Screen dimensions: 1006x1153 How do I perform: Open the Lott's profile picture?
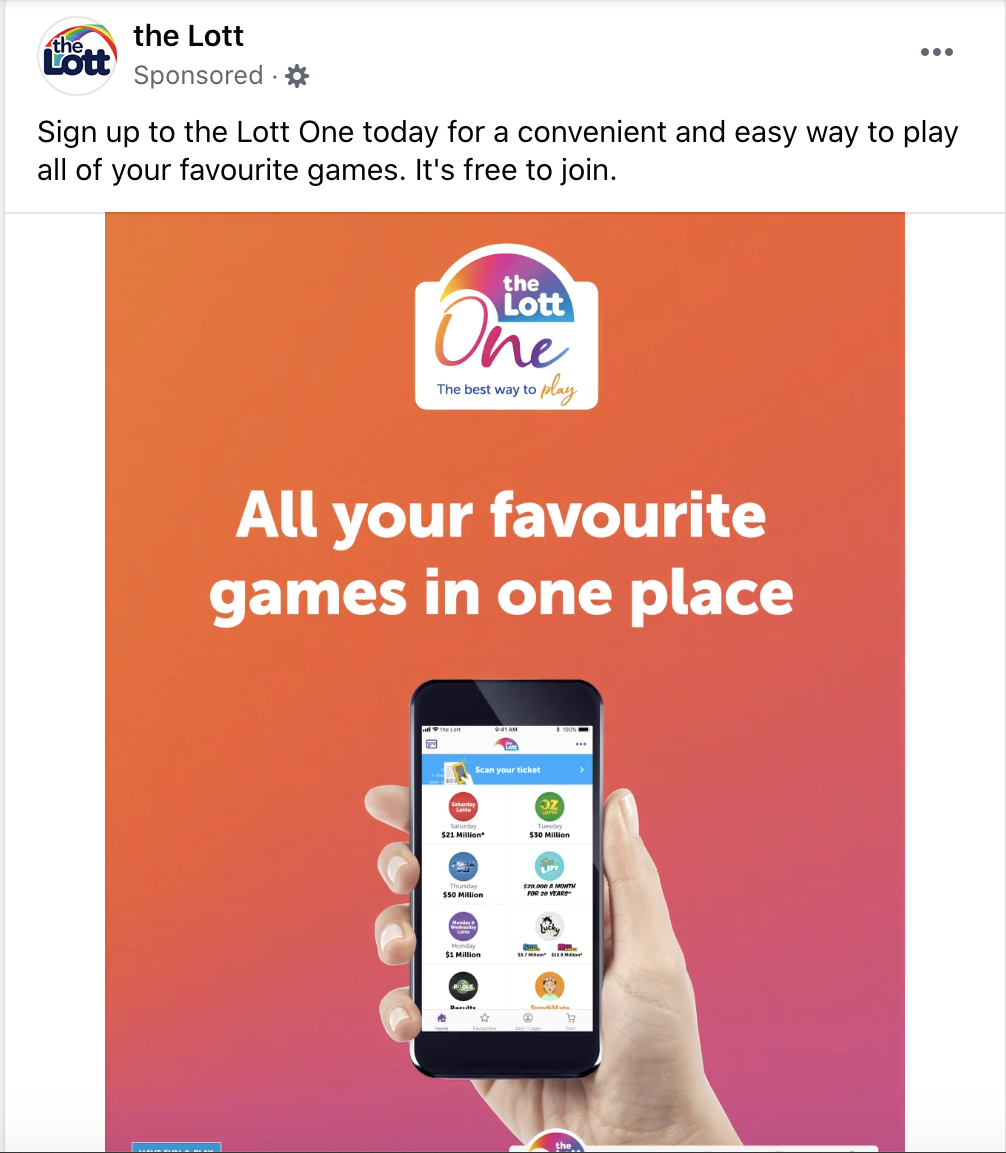pos(77,56)
